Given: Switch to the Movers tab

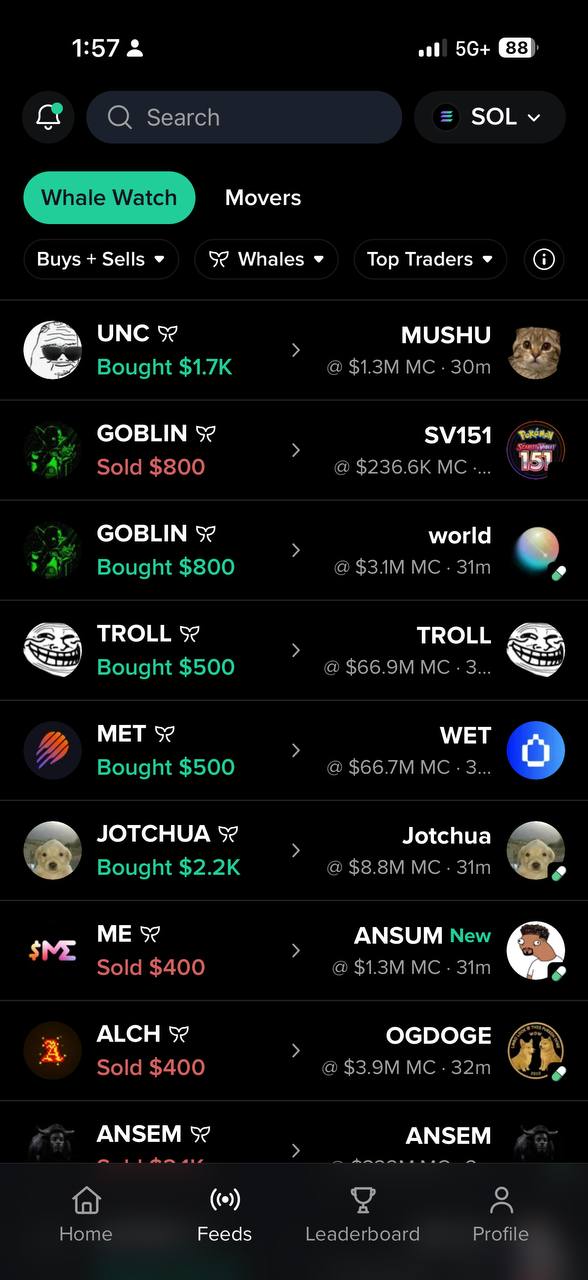Looking at the screenshot, I should (x=263, y=198).
